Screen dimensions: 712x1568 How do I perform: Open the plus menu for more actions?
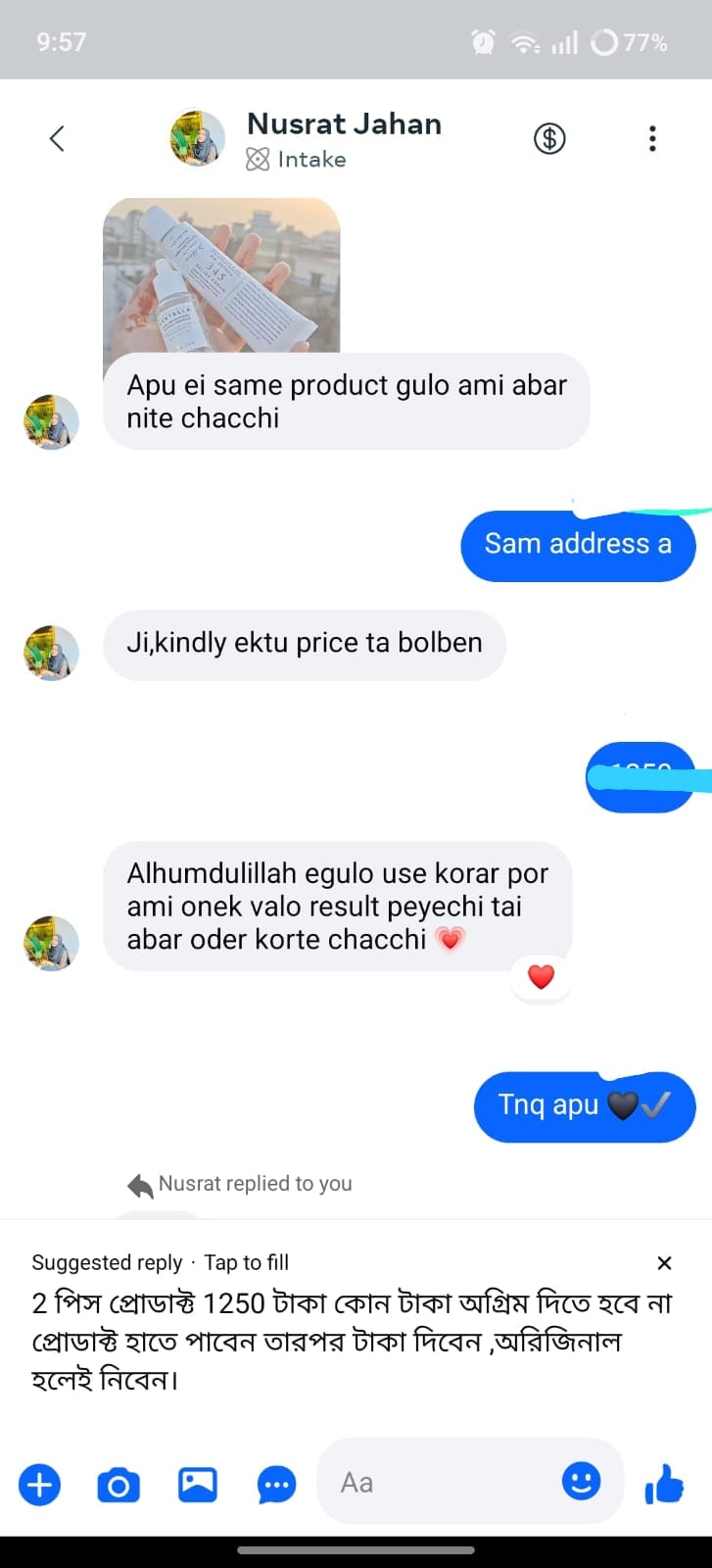[39, 1485]
